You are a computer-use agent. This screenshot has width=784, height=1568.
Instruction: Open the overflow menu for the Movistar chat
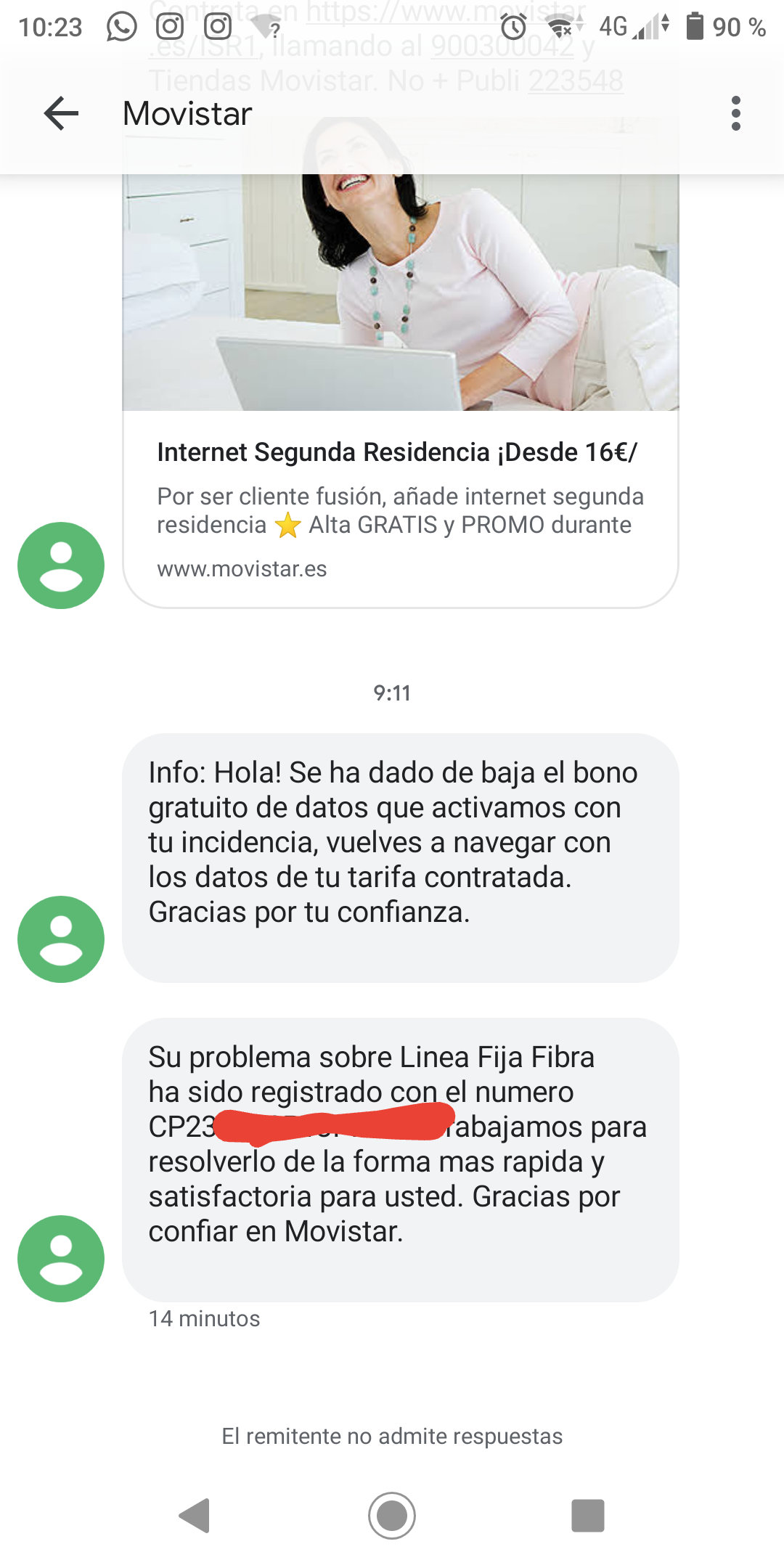tap(735, 113)
